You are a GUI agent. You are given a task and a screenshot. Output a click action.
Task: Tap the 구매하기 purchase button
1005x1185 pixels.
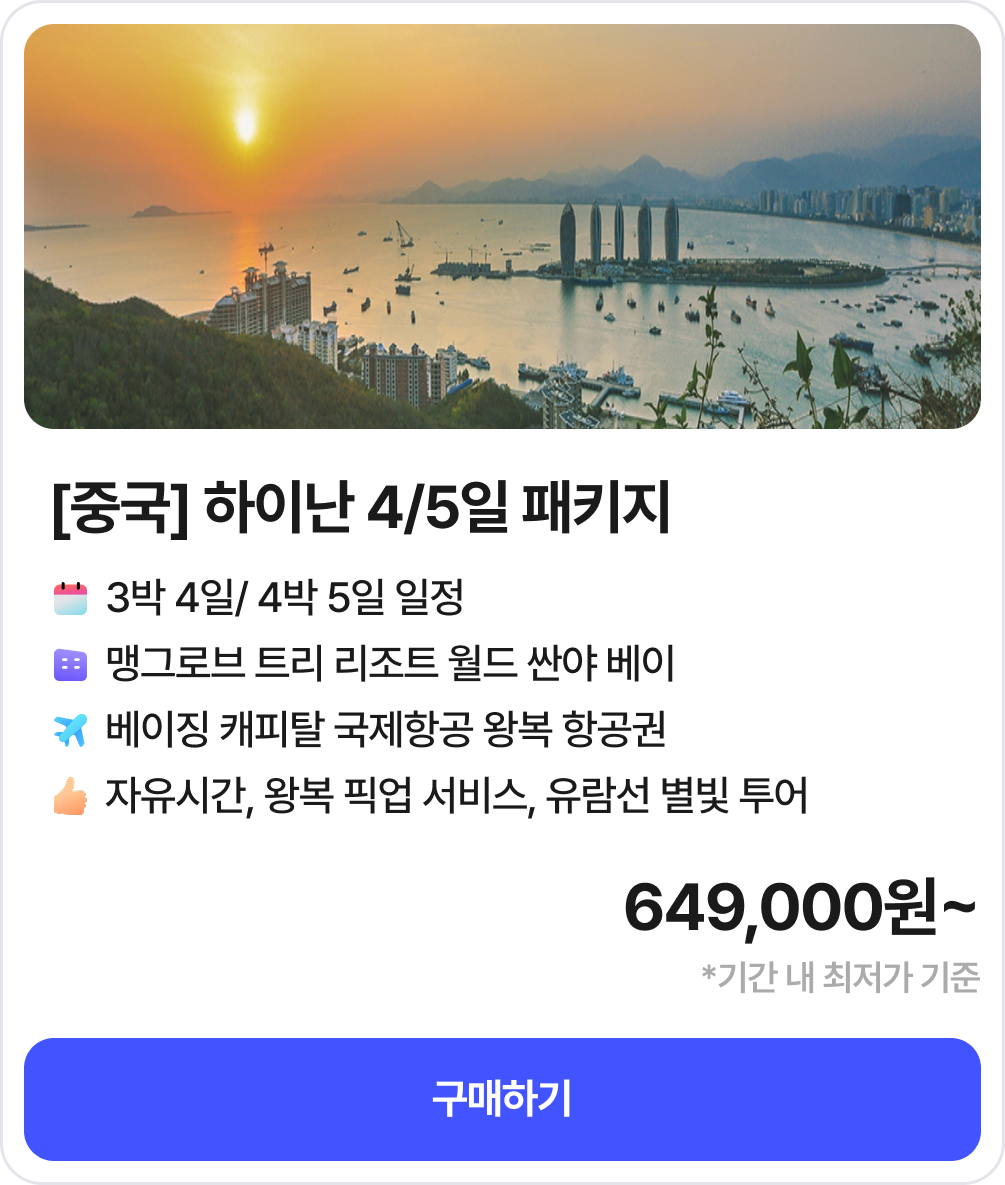coord(502,1099)
